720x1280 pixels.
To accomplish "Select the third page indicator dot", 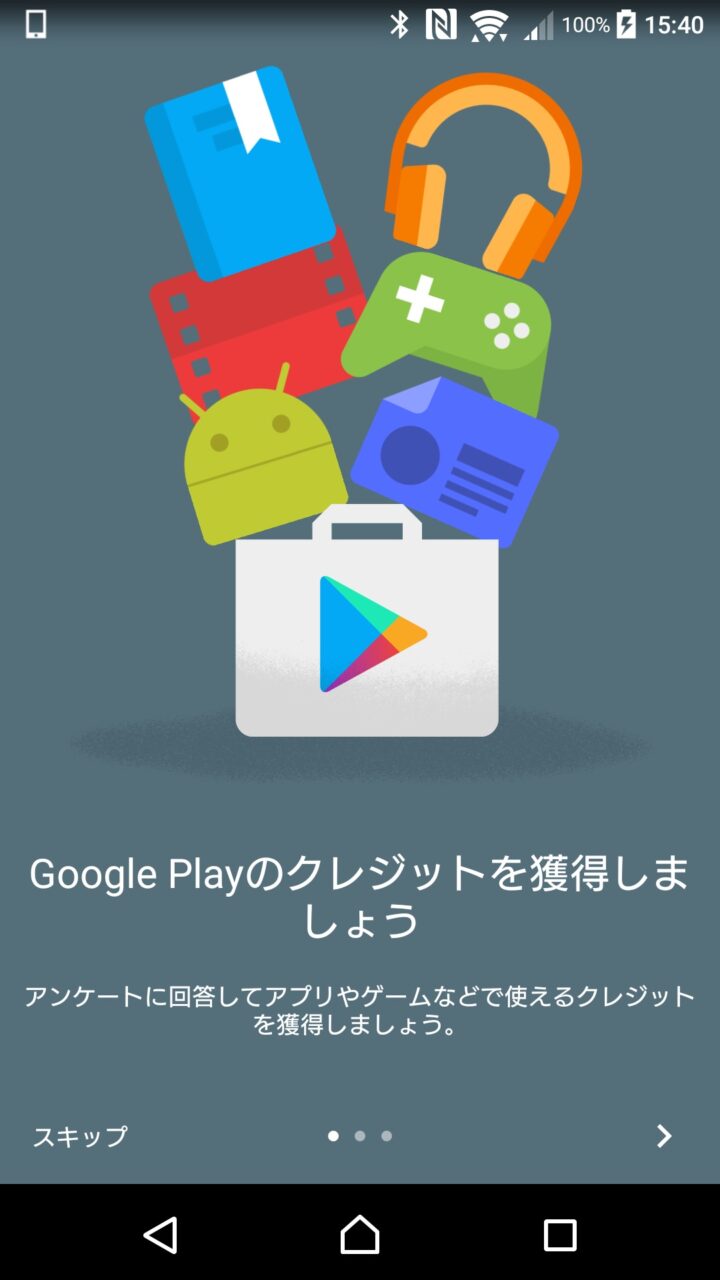I will pos(387,1136).
